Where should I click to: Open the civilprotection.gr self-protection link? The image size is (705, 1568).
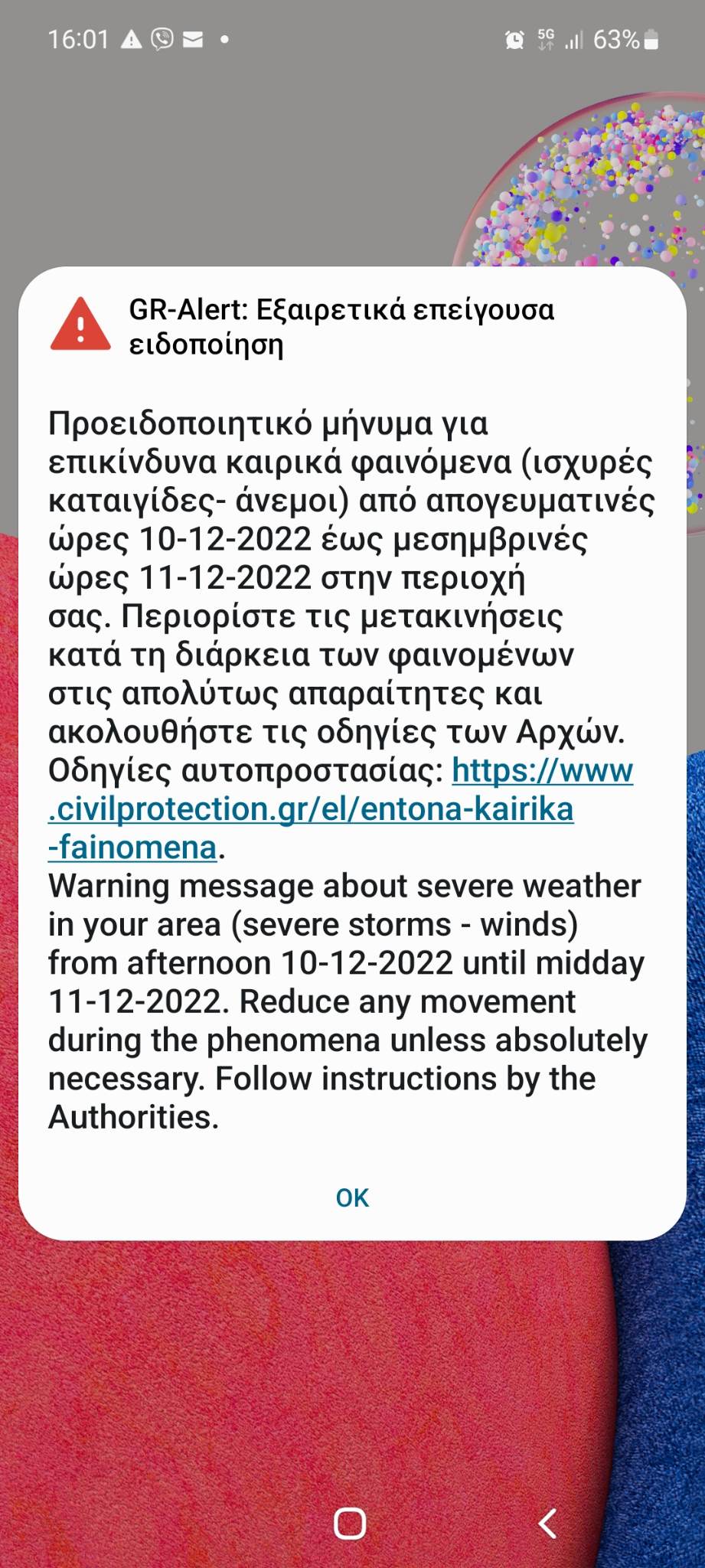pyautogui.click(x=310, y=809)
